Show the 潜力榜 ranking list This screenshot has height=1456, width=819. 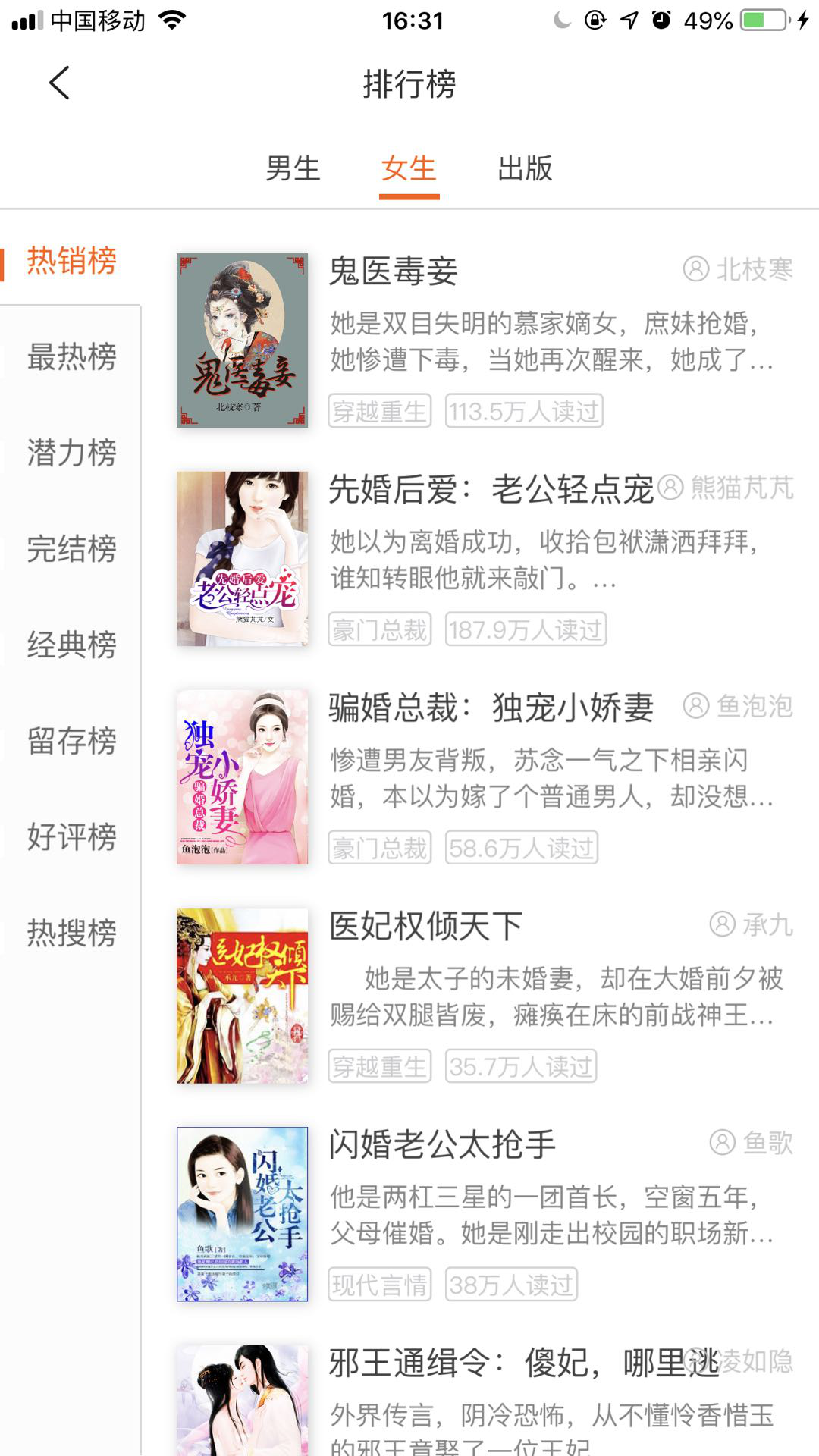(x=71, y=453)
